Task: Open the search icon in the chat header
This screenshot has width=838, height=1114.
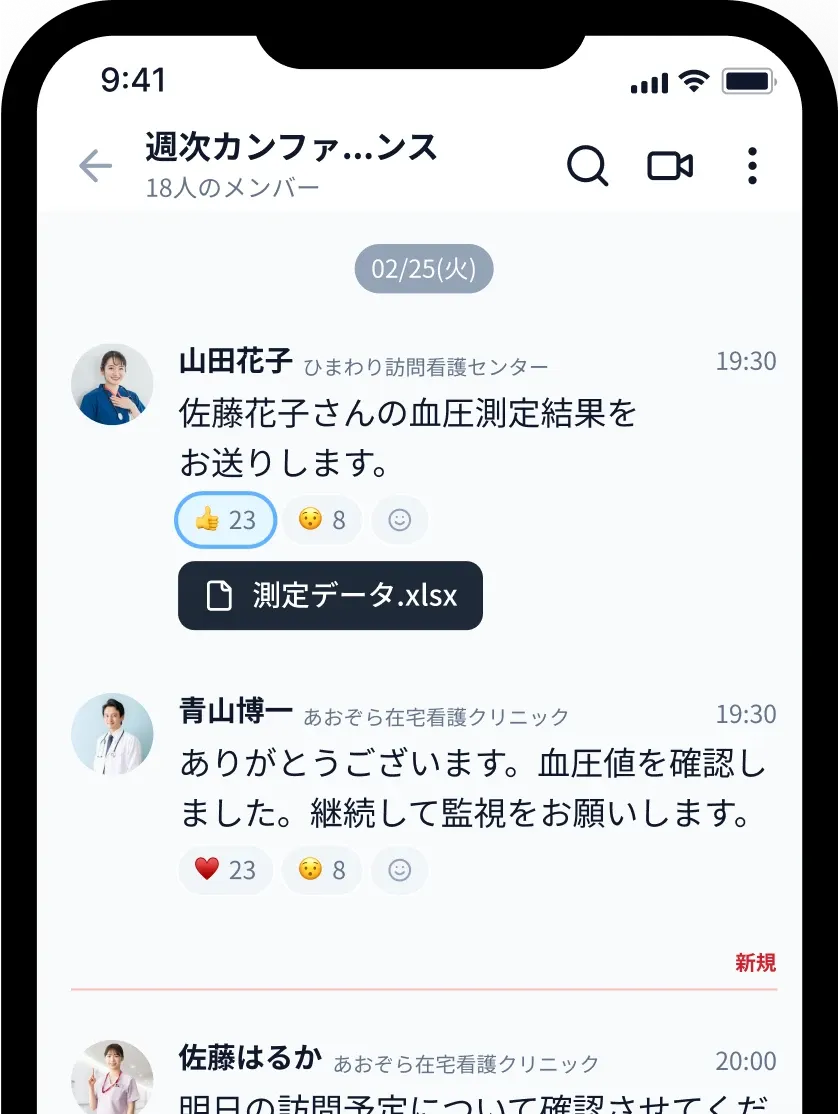Action: 588,166
